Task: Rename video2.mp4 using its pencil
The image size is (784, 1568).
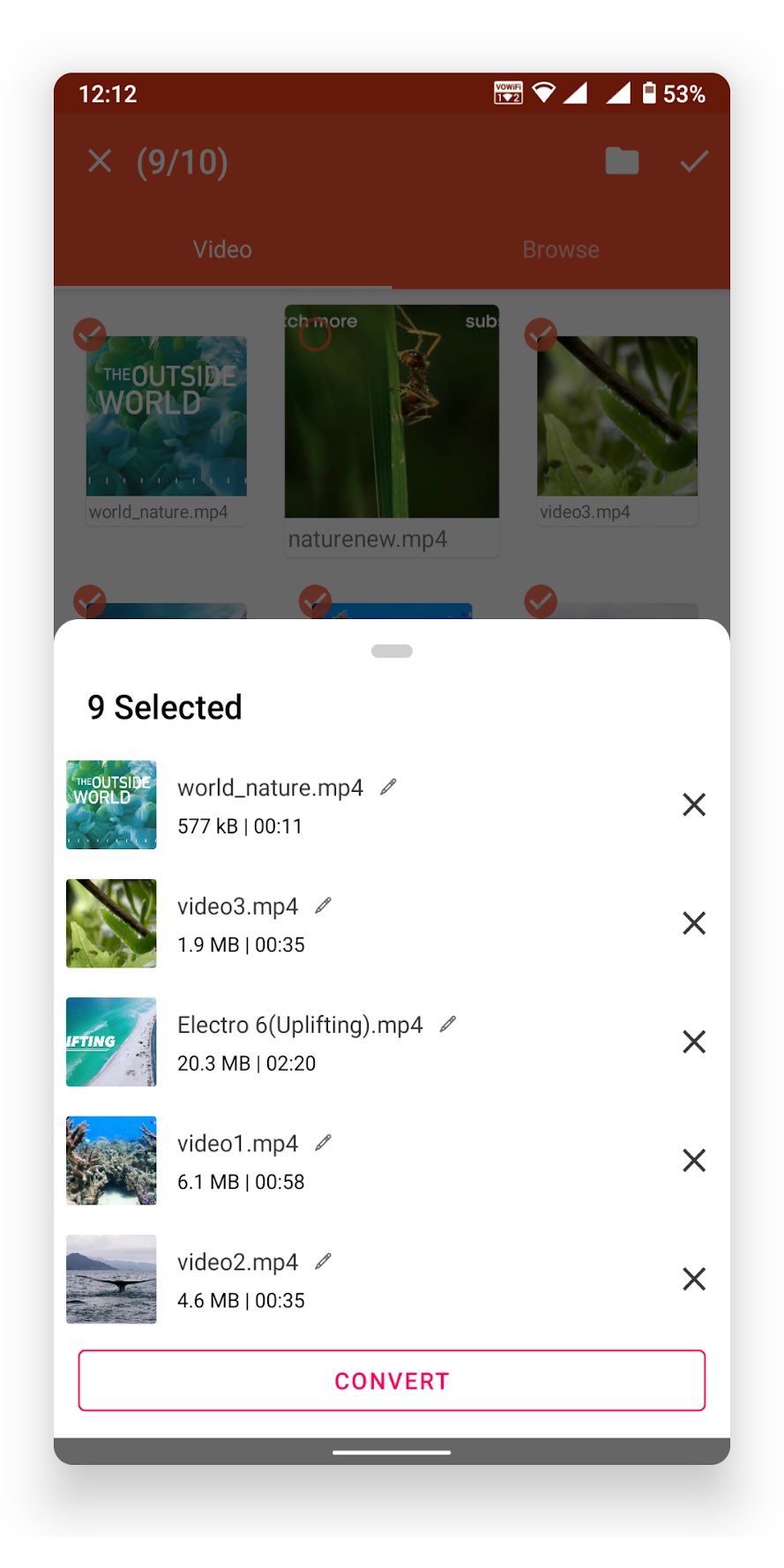Action: coord(323,1261)
